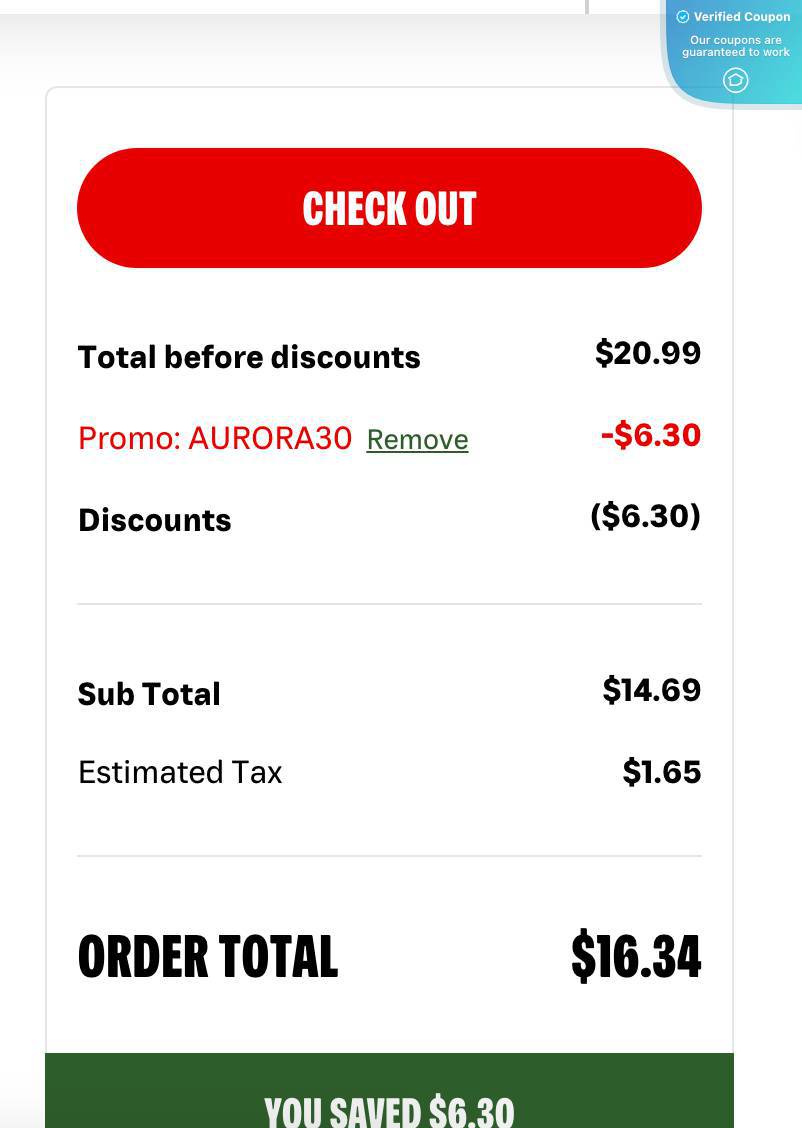Click the ORDER TOTAL amount $16.34

pyautogui.click(x=636, y=956)
